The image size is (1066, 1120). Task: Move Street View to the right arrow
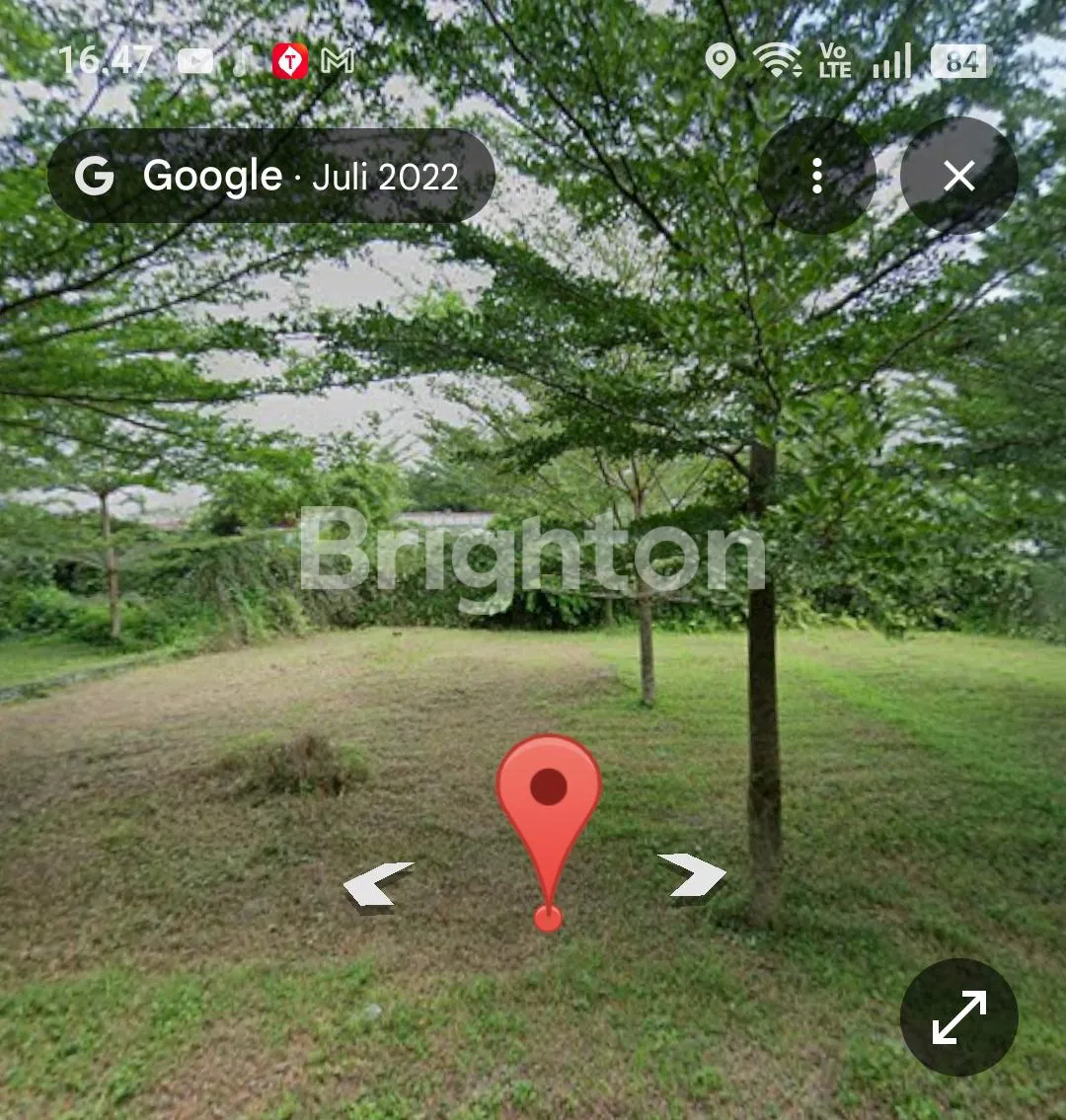pos(693,874)
